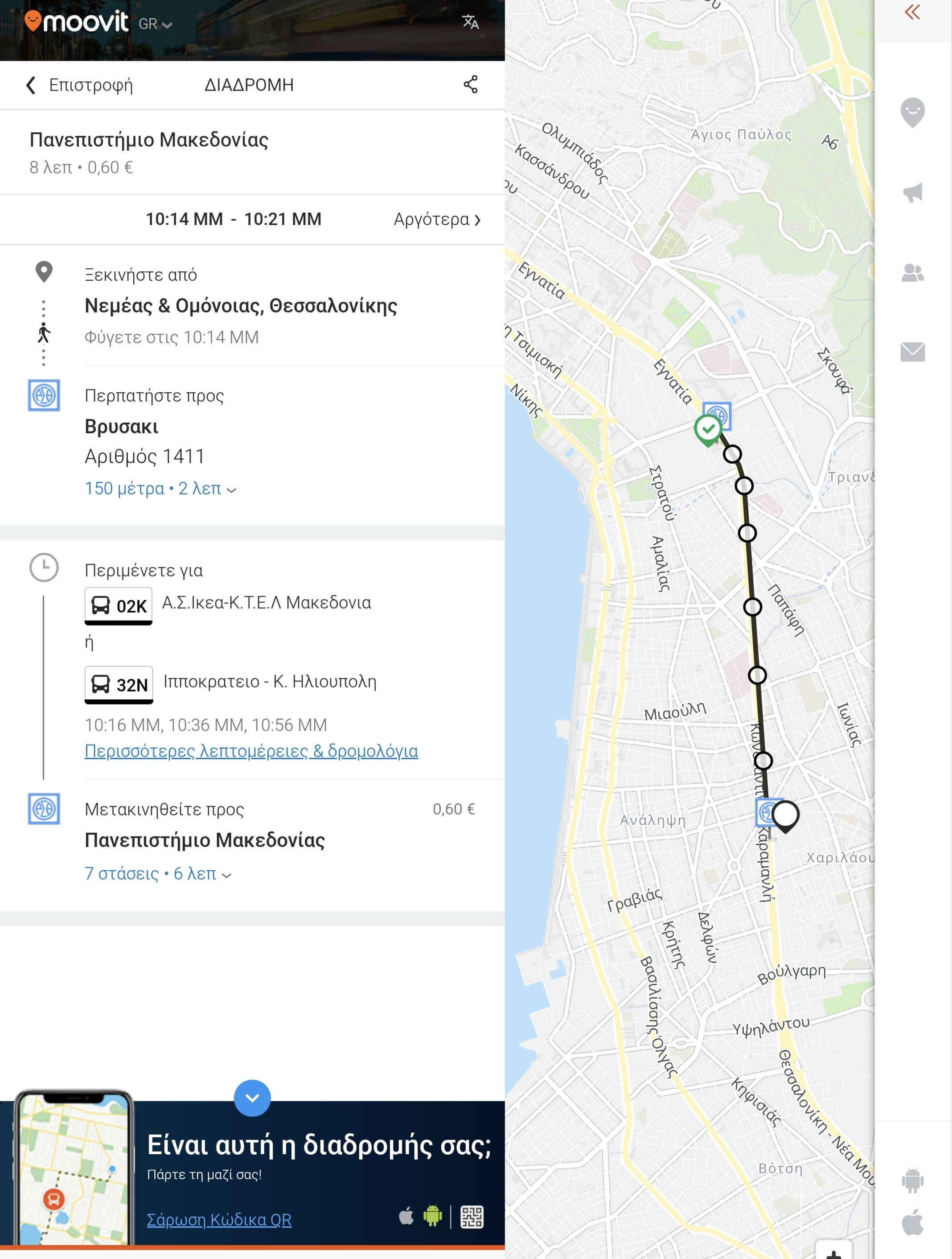Zoom in on the map

click(833, 1252)
